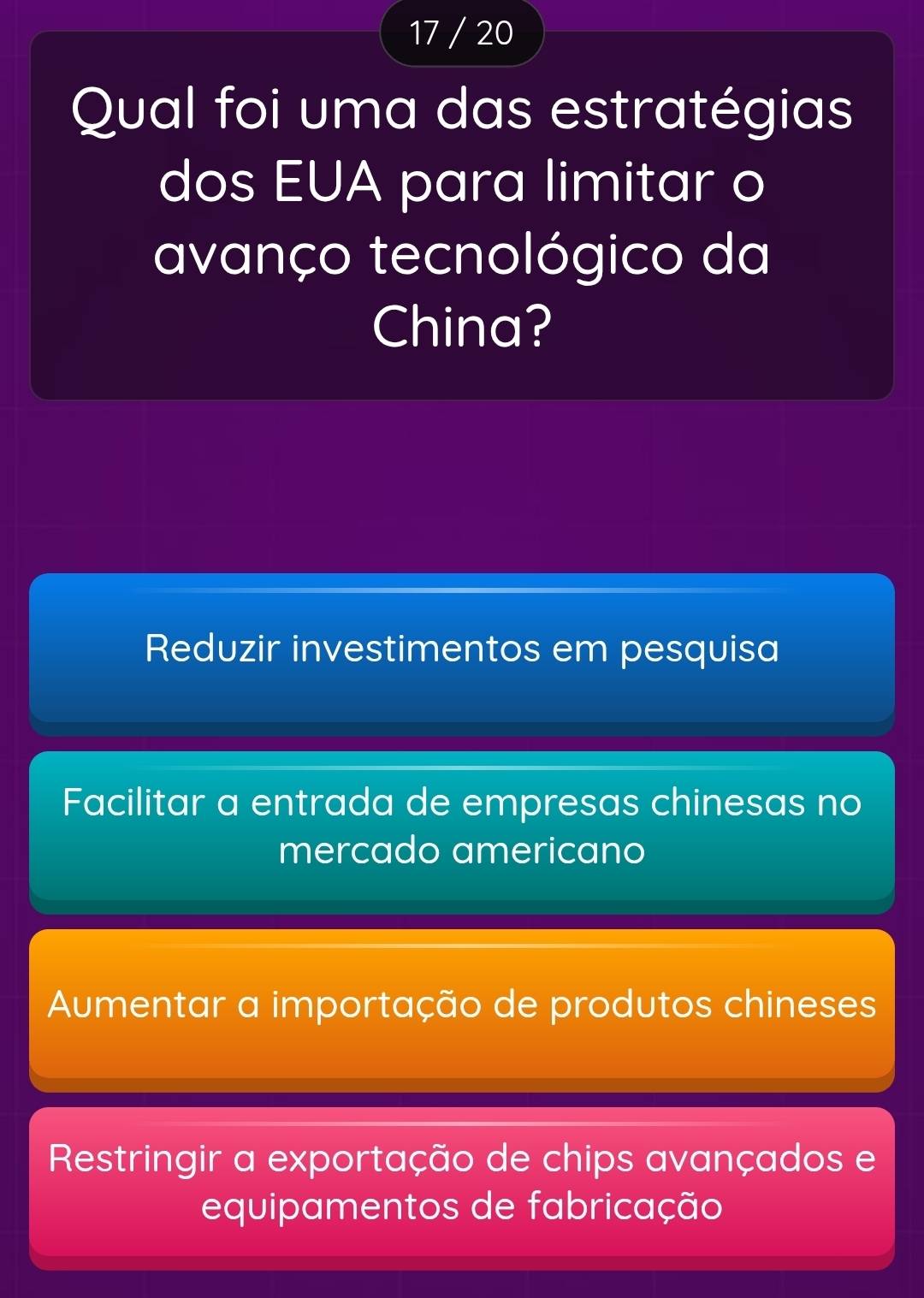Pick 'Aumentar a importação de produtos chineses'
The image size is (924, 1298).
coord(462,1006)
